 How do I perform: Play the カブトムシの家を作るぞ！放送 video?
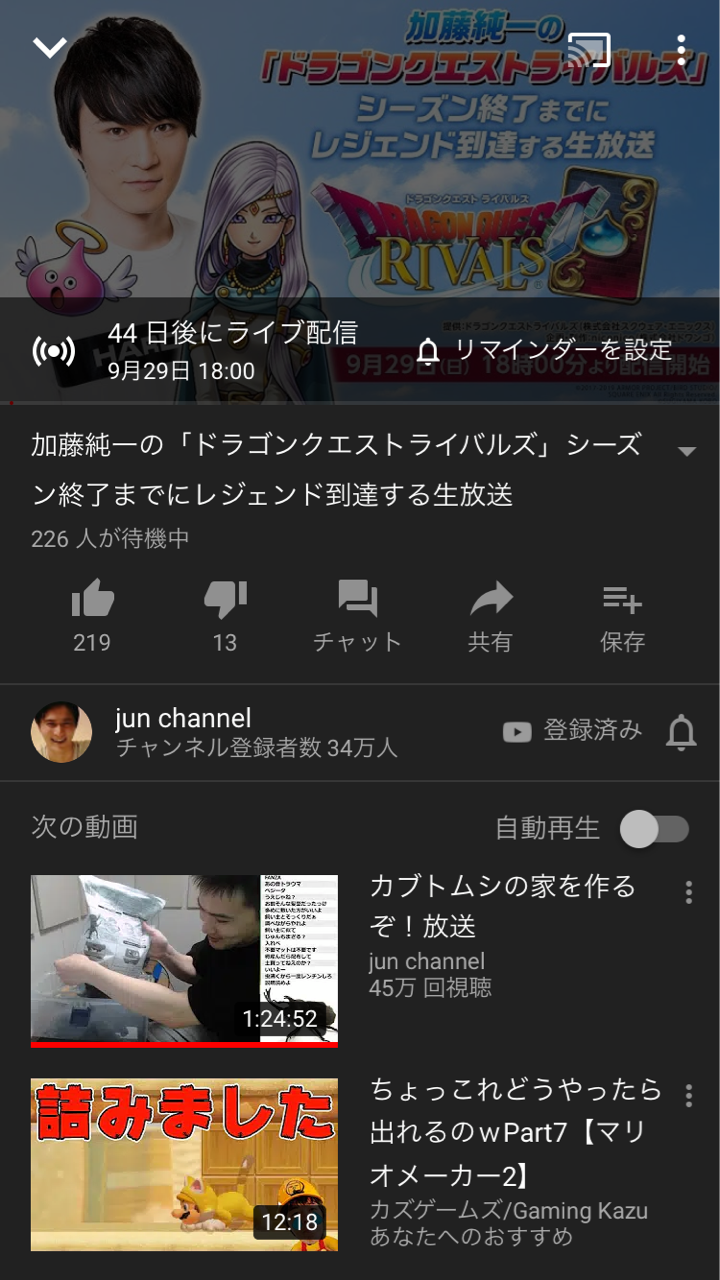coord(184,960)
